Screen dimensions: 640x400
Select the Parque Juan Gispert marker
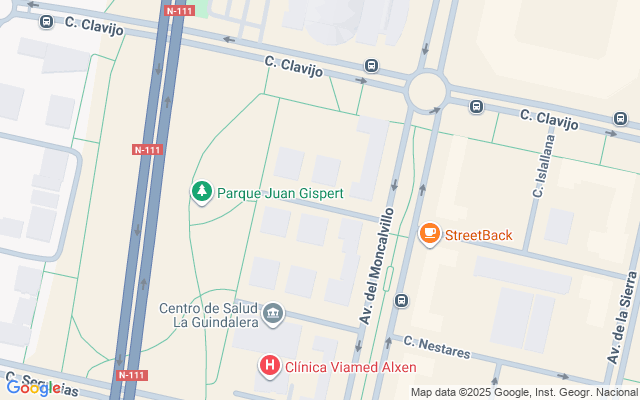click(202, 191)
